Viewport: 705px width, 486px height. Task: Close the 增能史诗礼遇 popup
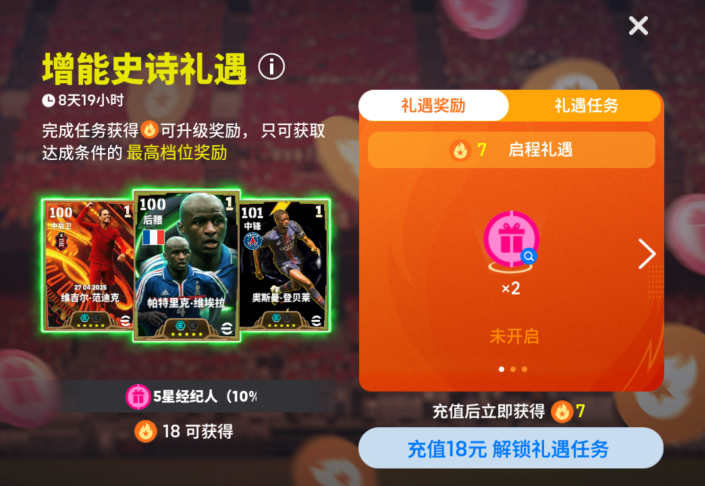[638, 26]
